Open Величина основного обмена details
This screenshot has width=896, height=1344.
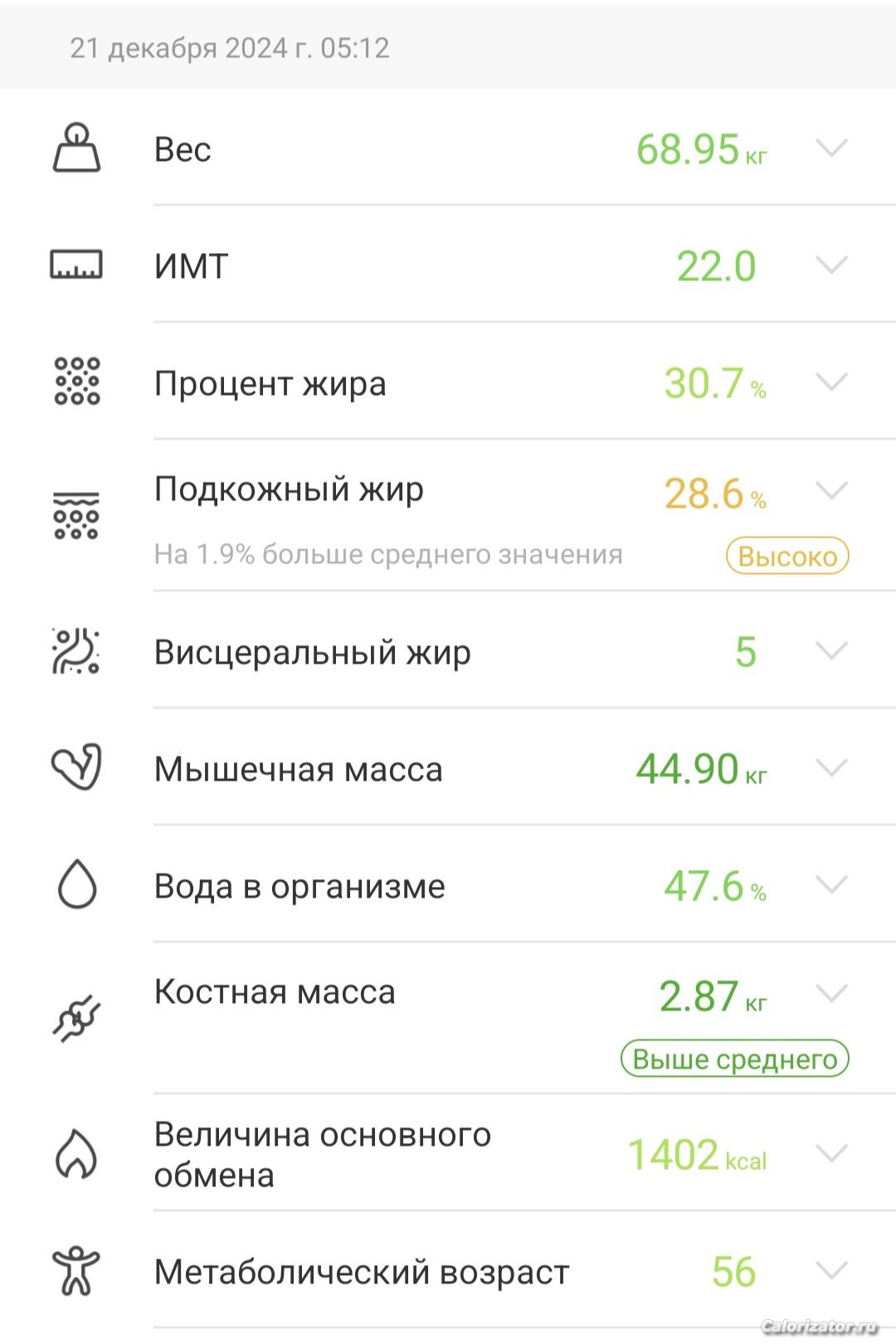[x=831, y=1154]
